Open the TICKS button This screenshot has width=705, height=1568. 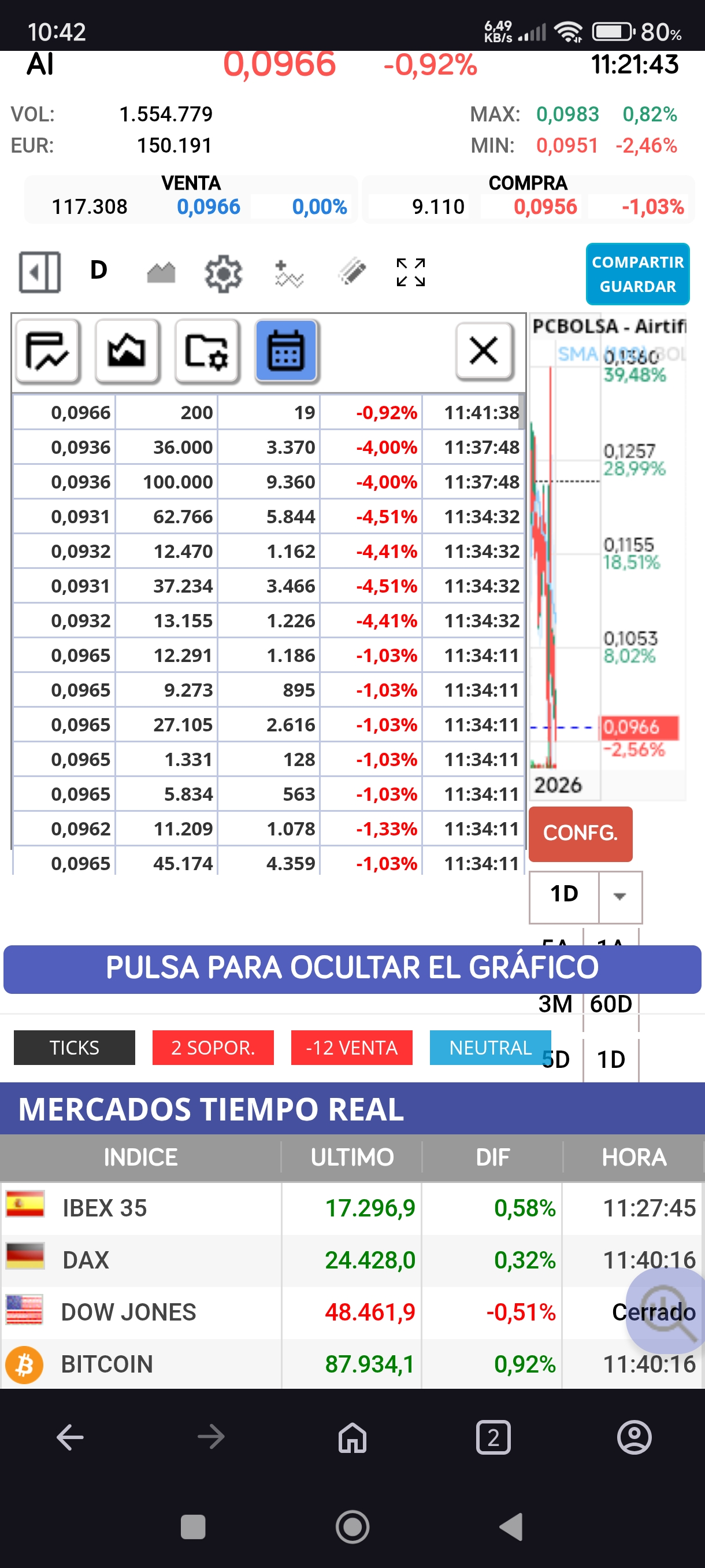[74, 1047]
